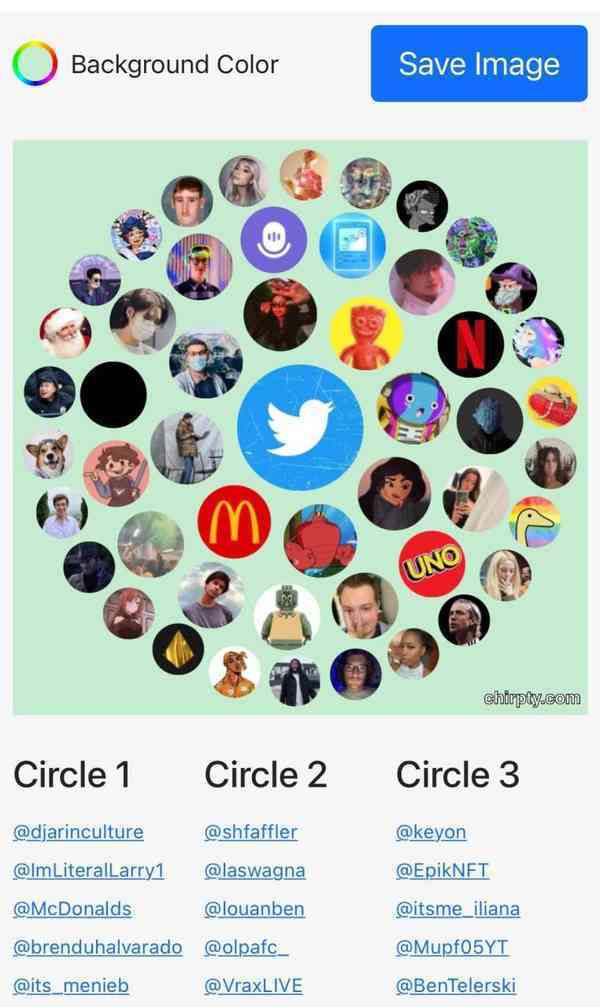Open the @djarinculture profile link
Image resolution: width=600 pixels, height=1007 pixels.
(78, 832)
